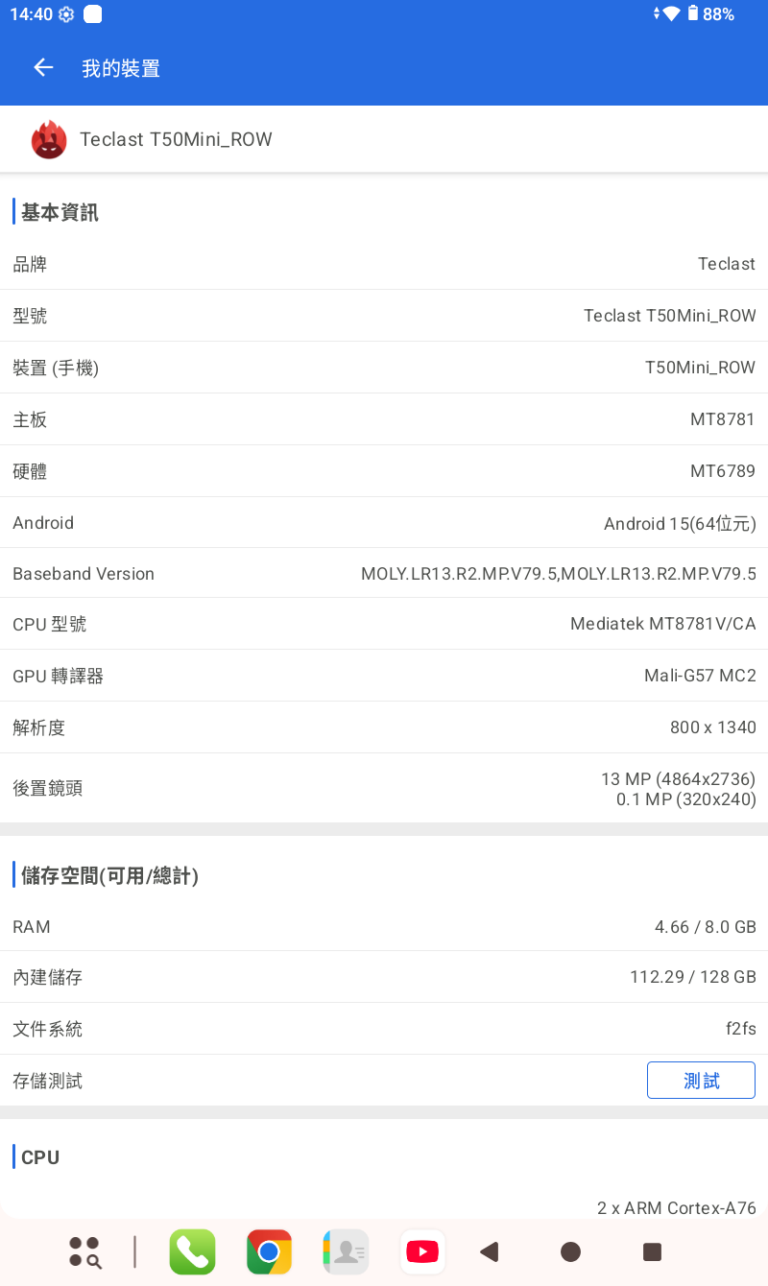Launch Chrome from the dock
The width and height of the screenshot is (768, 1286).
(x=268, y=1251)
